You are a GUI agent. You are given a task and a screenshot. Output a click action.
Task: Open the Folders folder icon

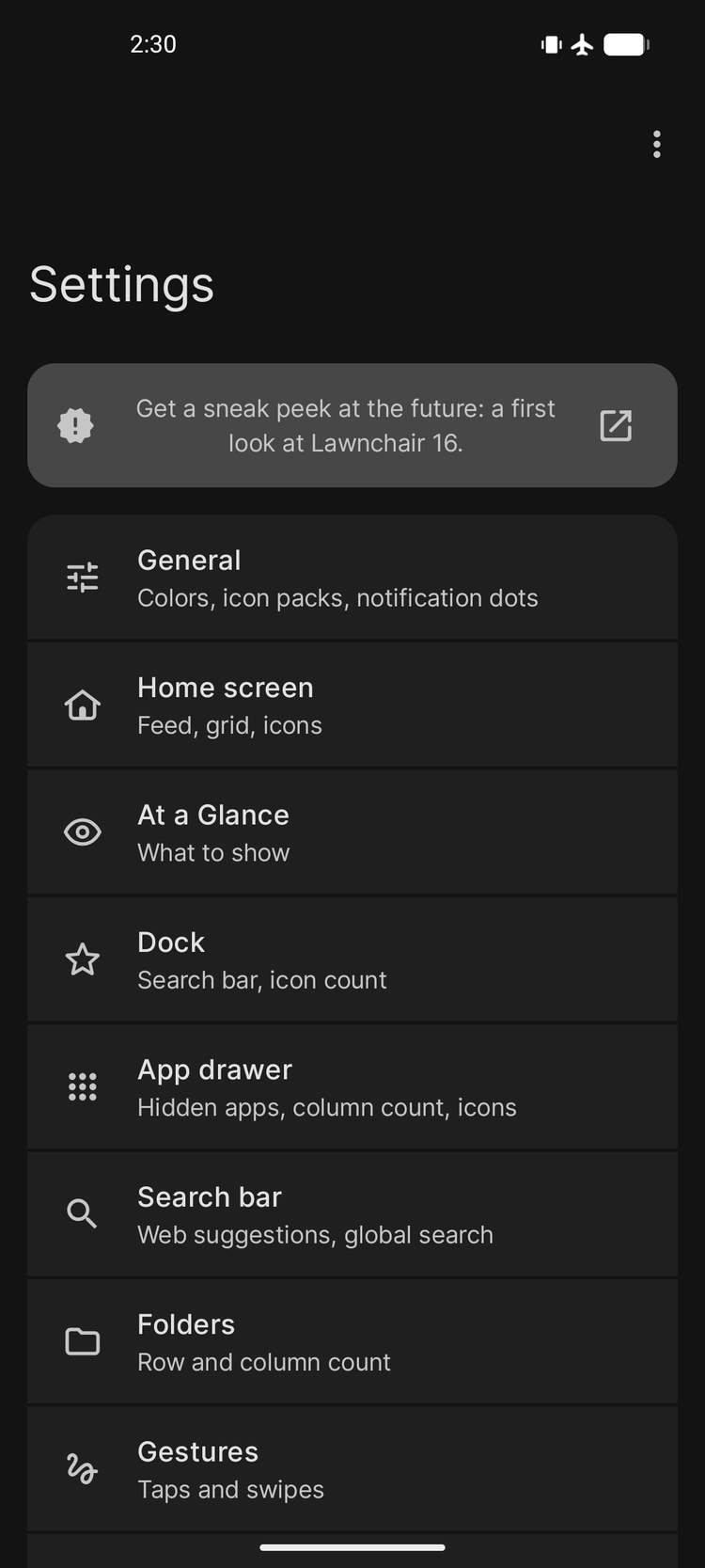[83, 1341]
